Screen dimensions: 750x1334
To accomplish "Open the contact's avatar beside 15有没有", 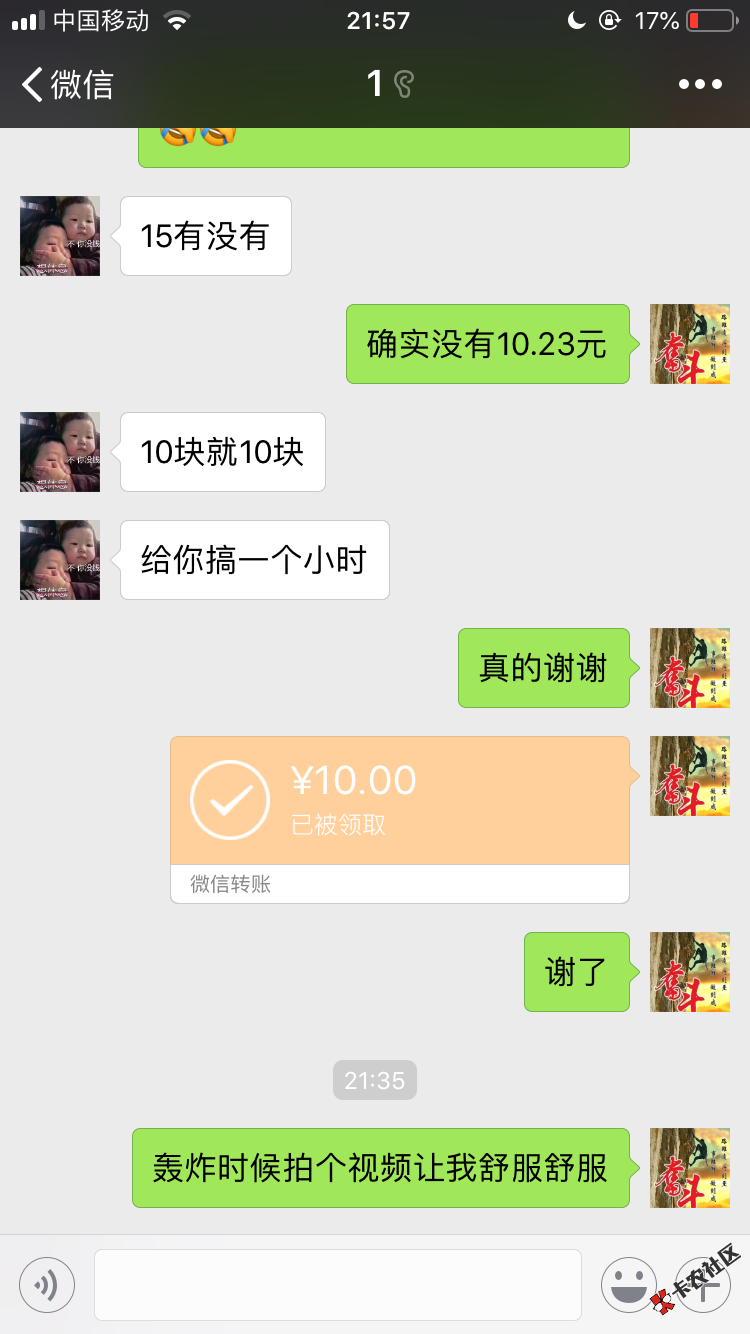I will pos(60,236).
